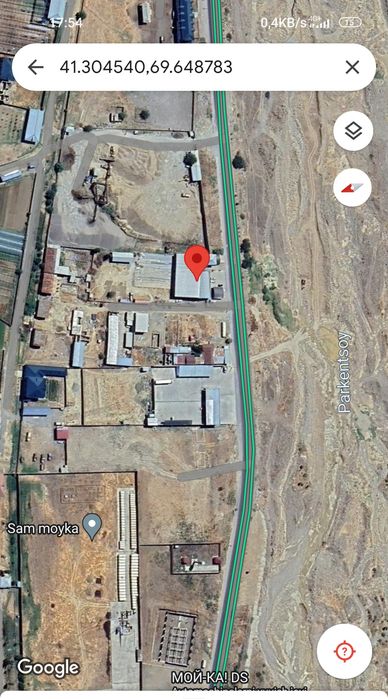The width and height of the screenshot is (388, 699).
Task: Center the map on my location
Action: (344, 651)
